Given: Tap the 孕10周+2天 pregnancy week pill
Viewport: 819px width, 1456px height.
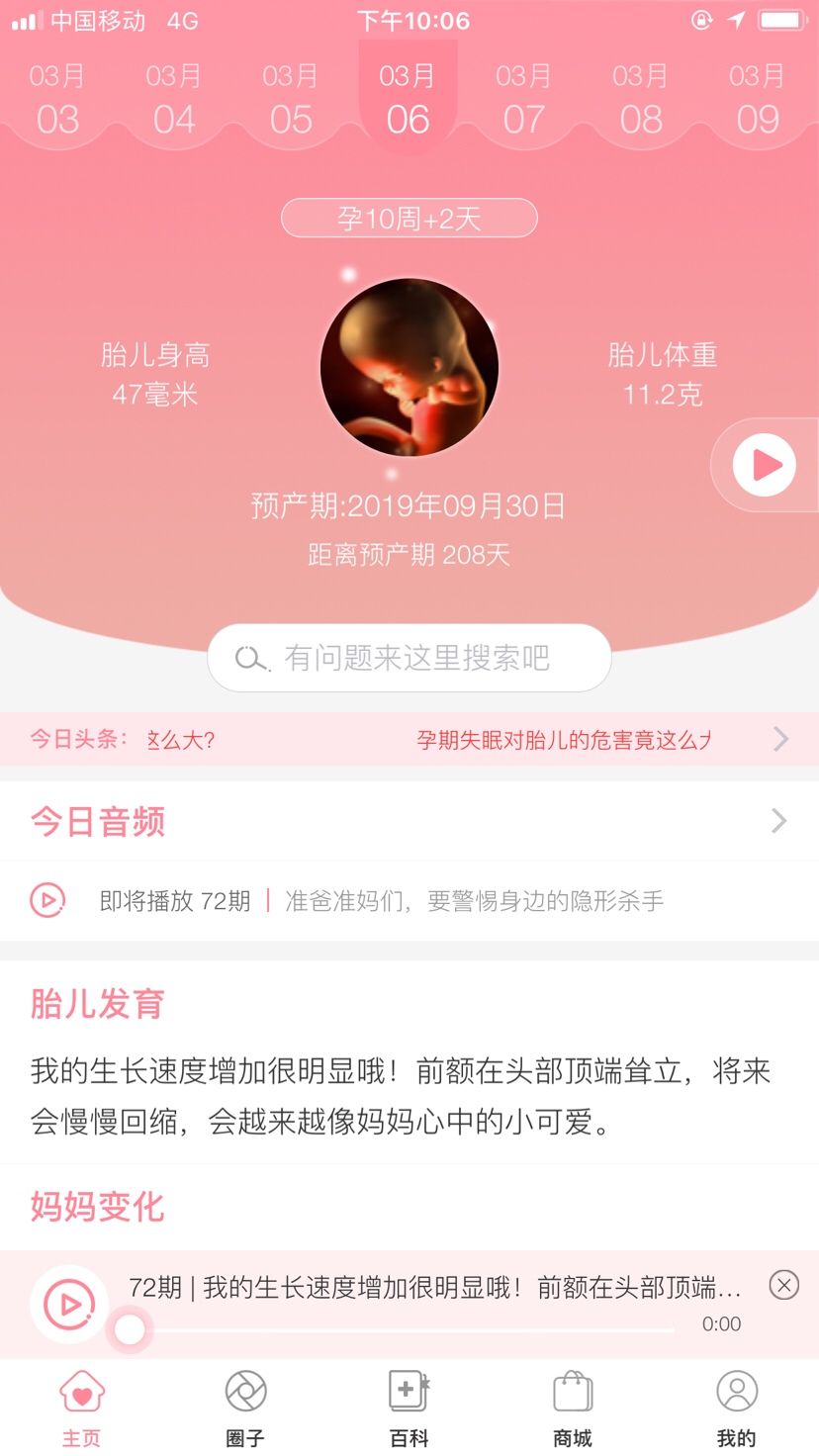Looking at the screenshot, I should [409, 219].
